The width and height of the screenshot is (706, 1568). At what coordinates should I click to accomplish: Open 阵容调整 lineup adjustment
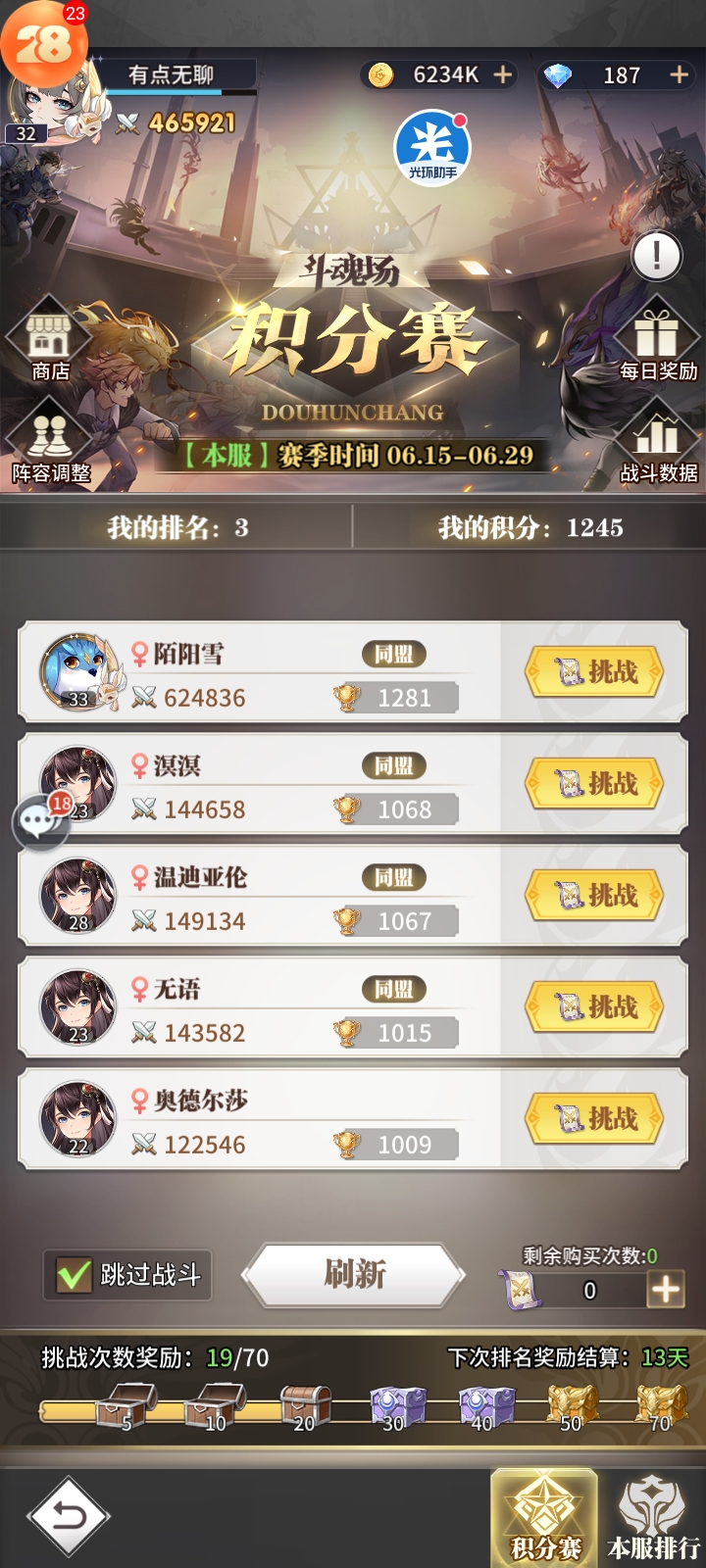click(49, 446)
